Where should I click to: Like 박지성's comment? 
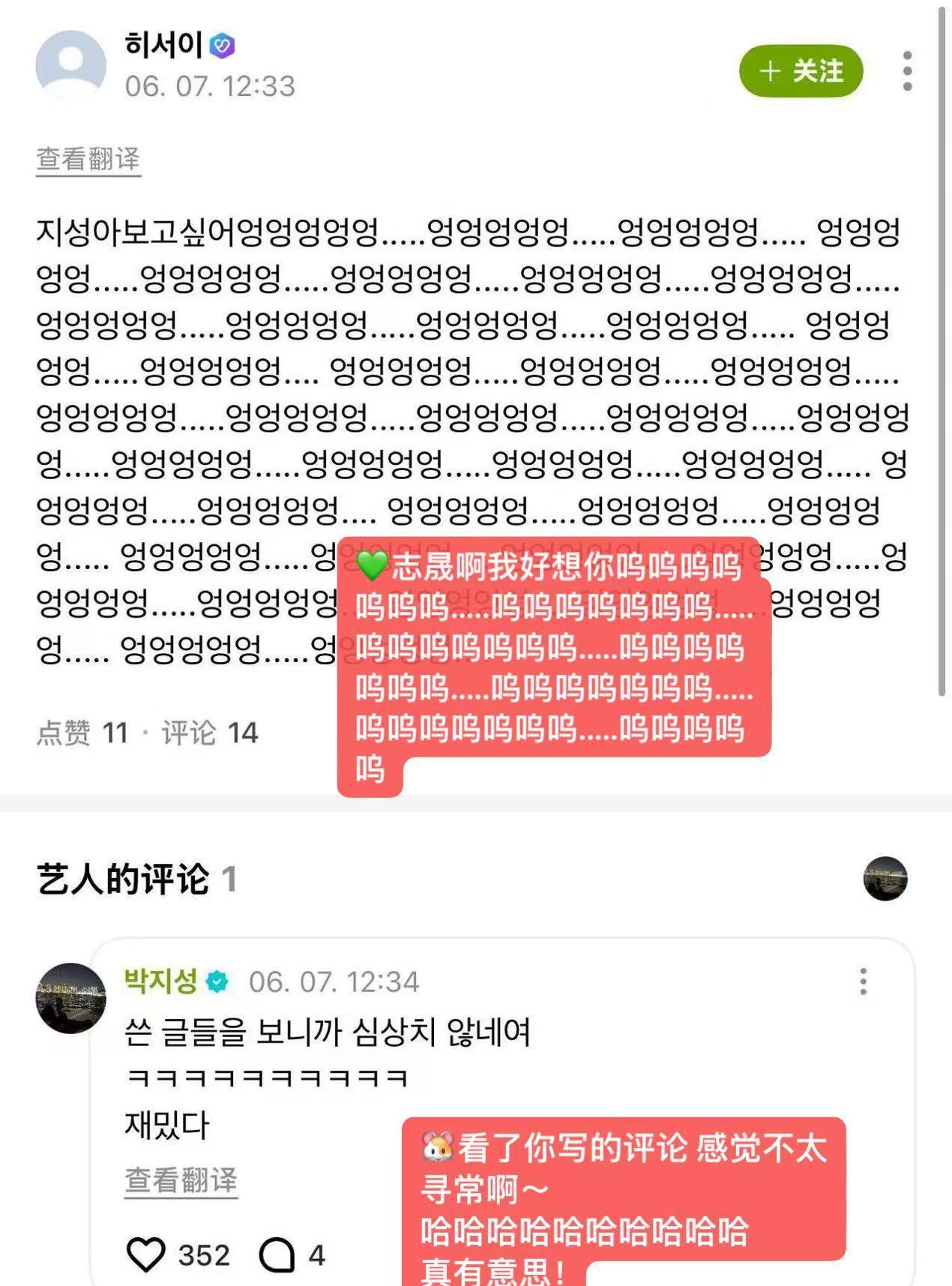tap(145, 1255)
